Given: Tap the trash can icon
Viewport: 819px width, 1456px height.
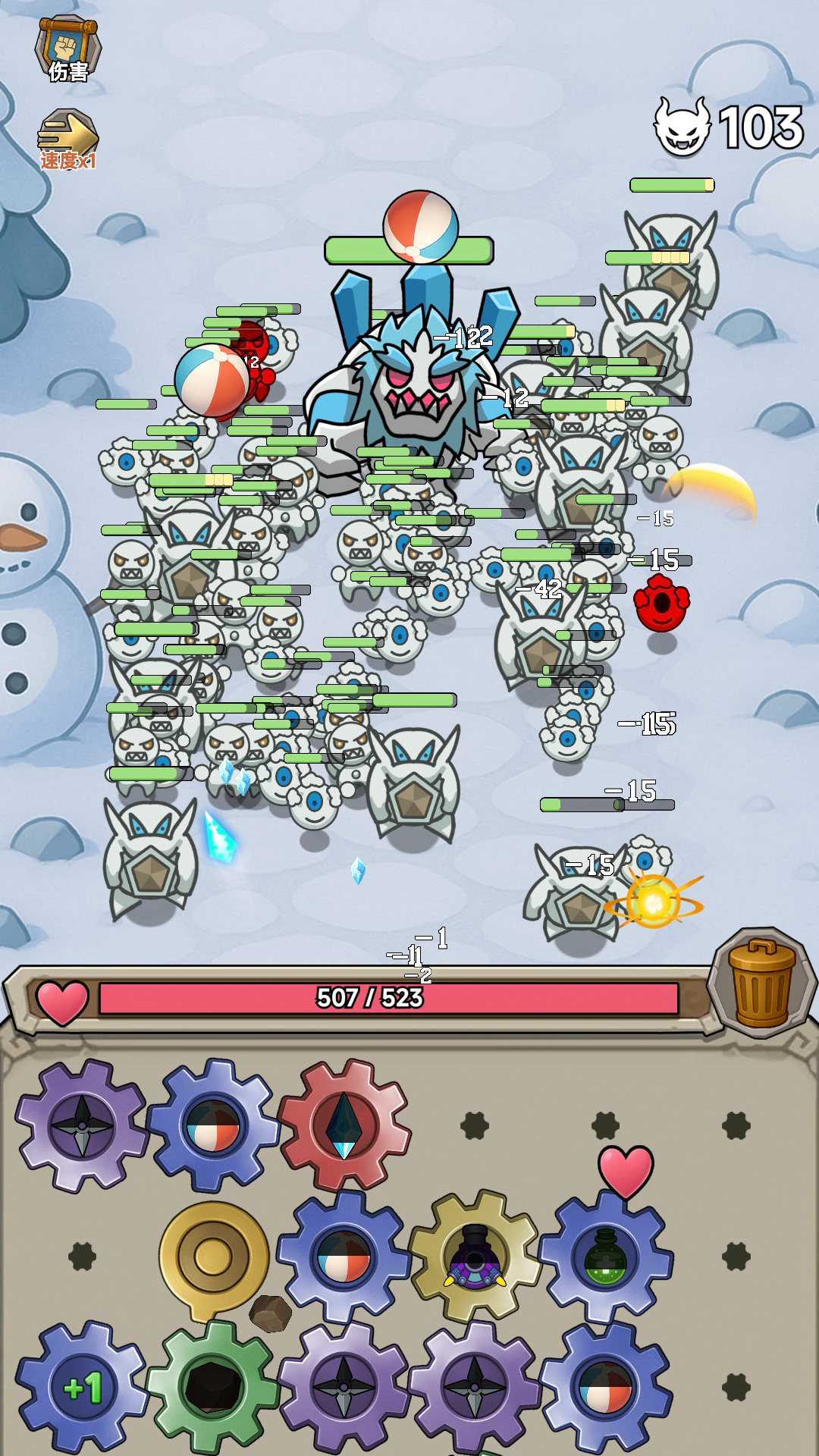Looking at the screenshot, I should click(761, 981).
